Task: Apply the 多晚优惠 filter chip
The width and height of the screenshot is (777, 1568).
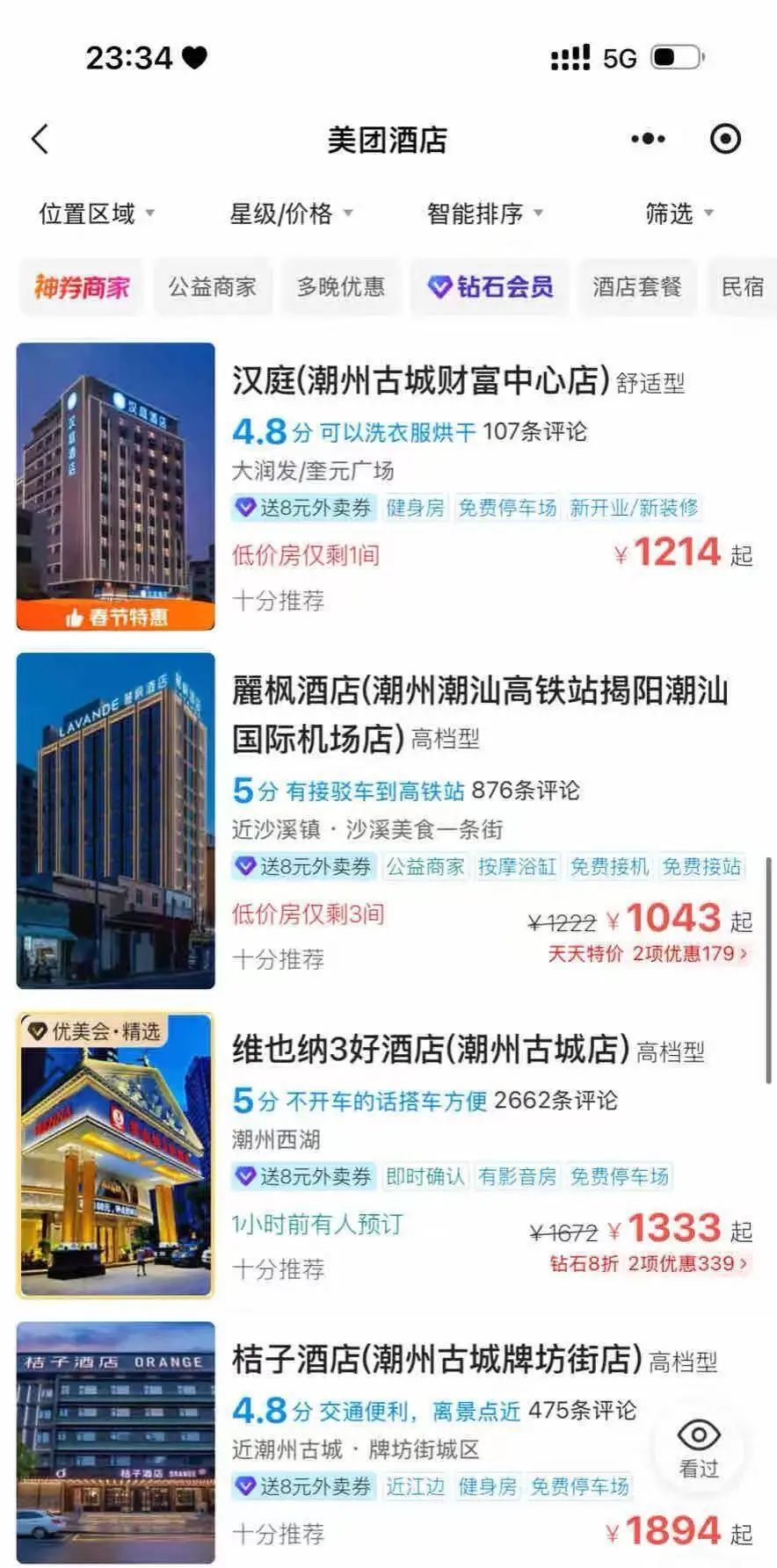Action: [x=341, y=286]
